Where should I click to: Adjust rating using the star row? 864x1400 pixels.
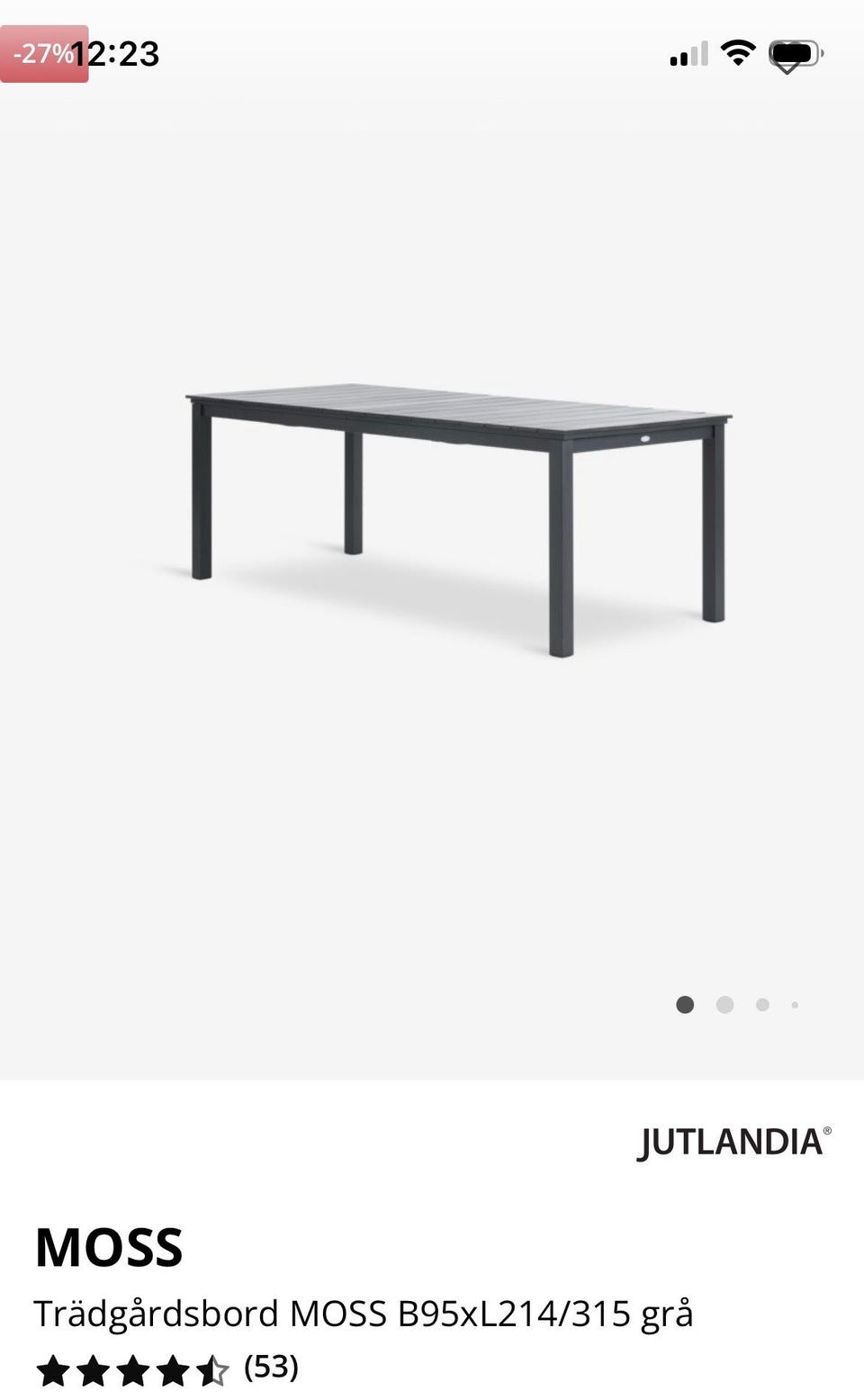(130, 1371)
